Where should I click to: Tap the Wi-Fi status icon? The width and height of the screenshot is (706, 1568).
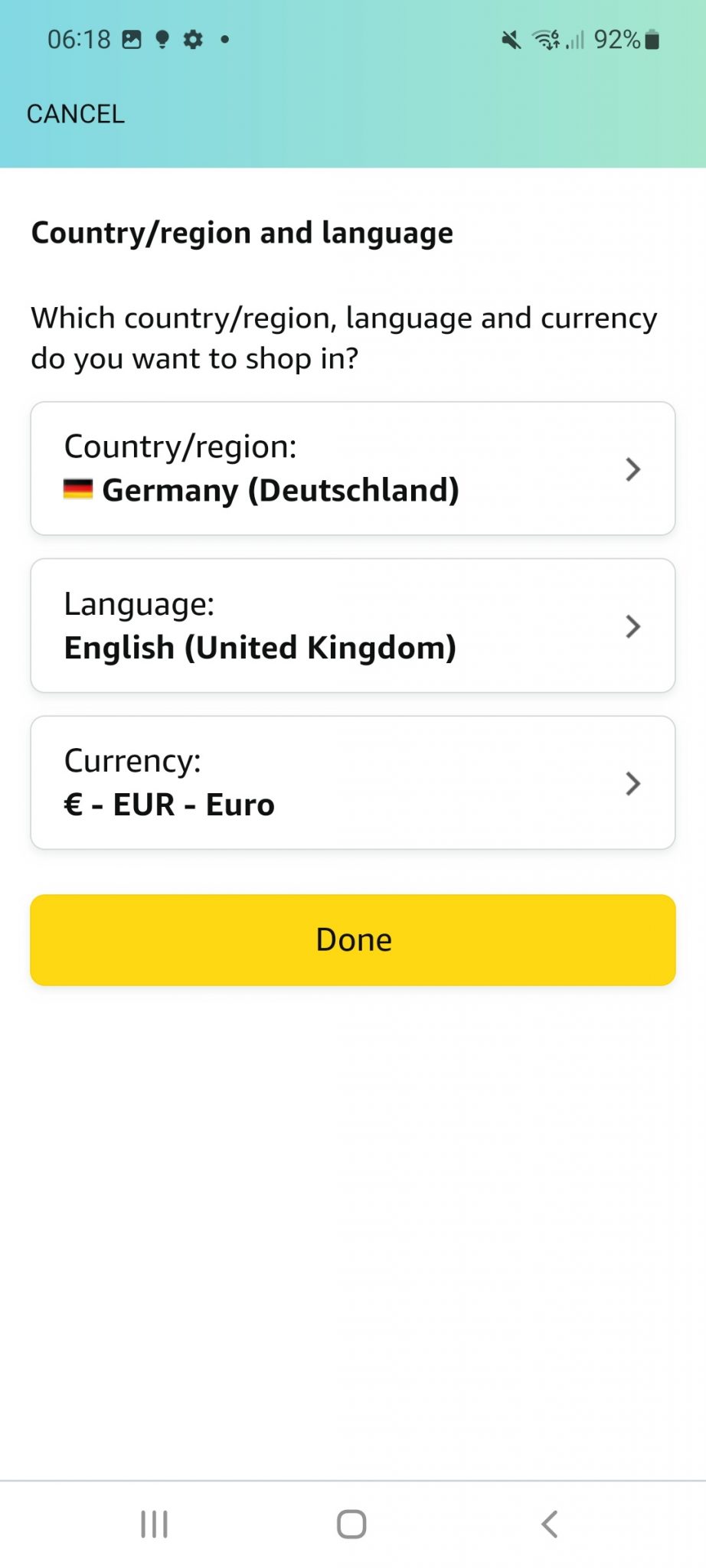coord(545,39)
